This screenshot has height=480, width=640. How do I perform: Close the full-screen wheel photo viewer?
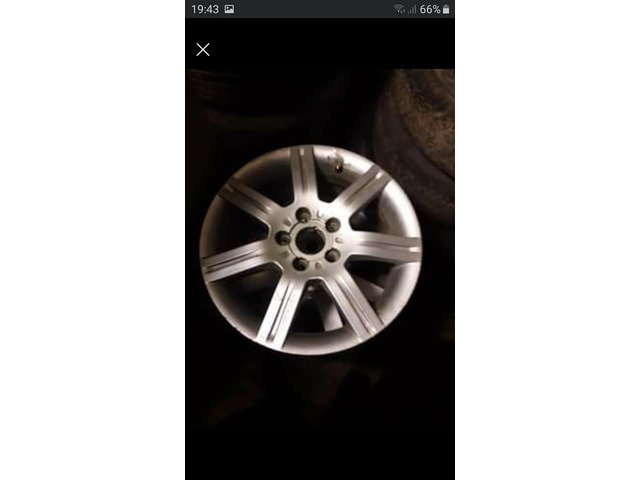coord(203,49)
